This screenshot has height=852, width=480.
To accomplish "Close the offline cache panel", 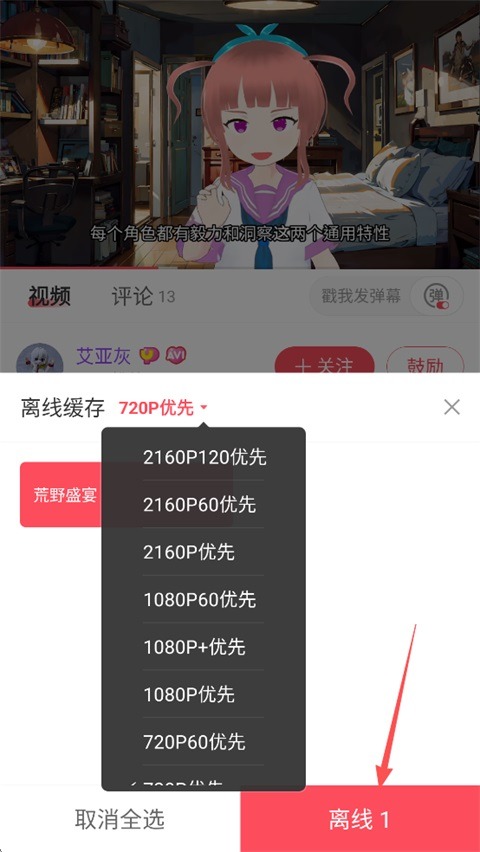I will point(452,407).
